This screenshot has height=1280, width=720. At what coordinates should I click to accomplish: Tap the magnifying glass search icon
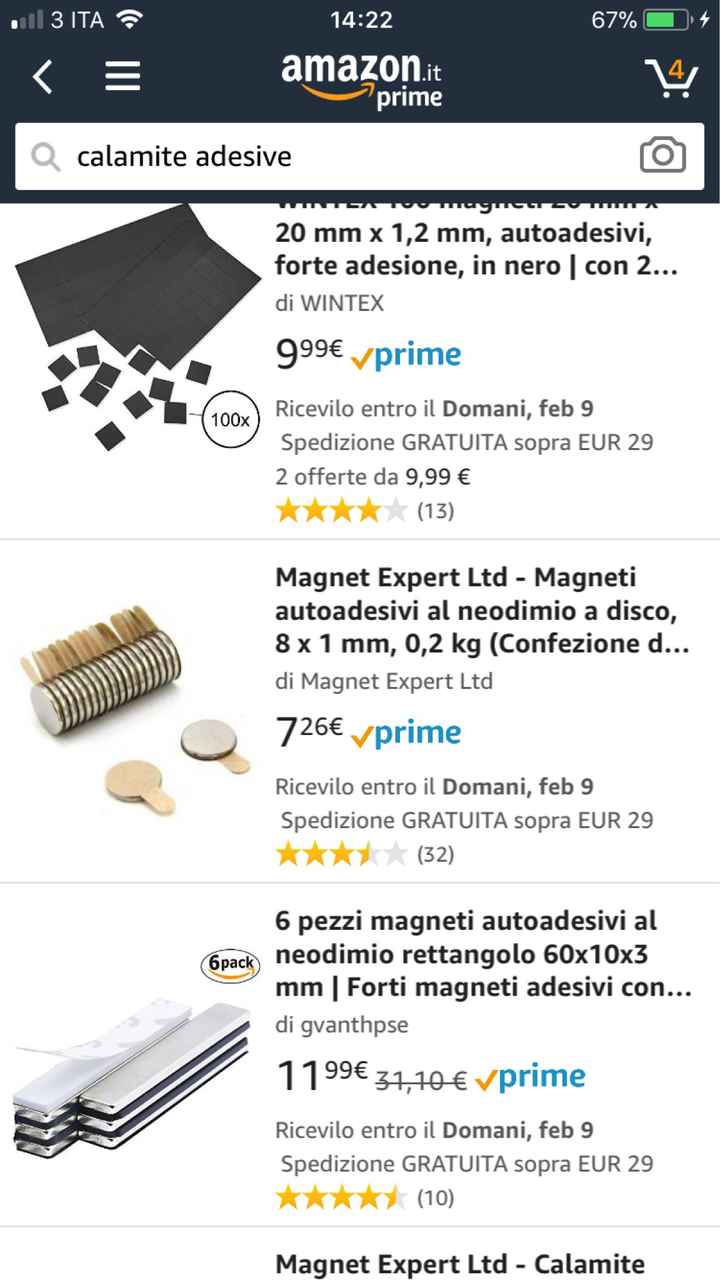(x=46, y=156)
